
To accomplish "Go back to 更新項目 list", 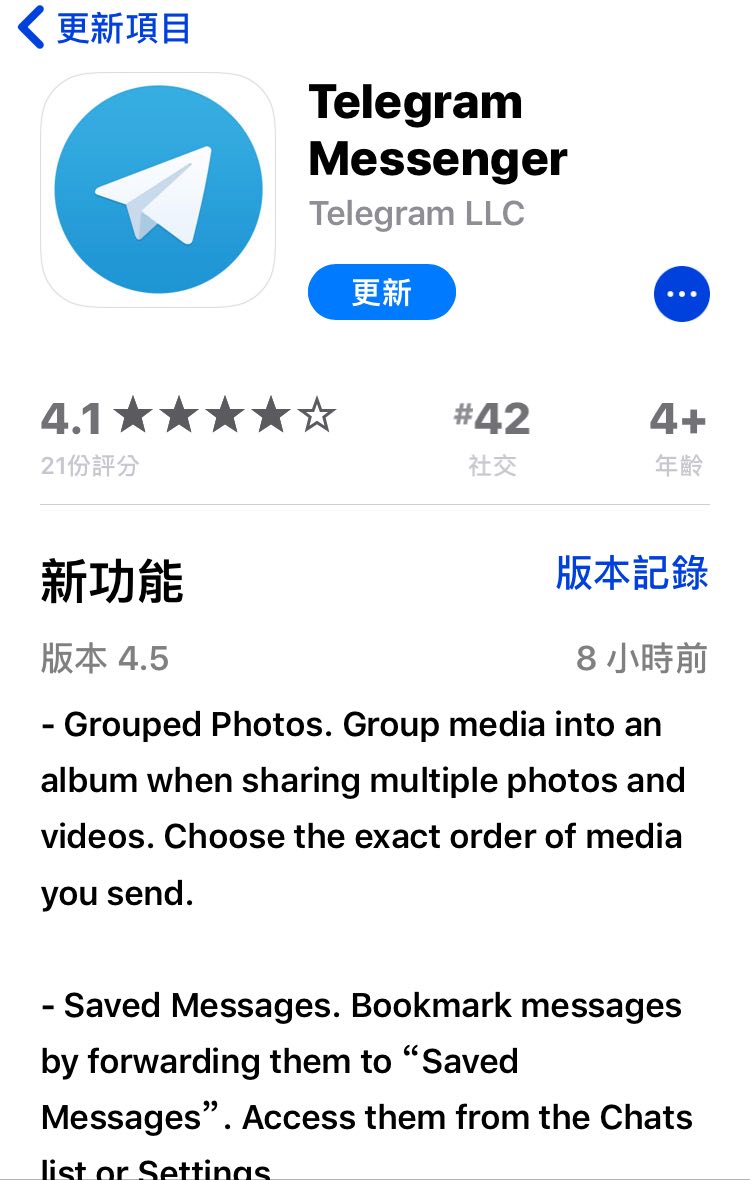I will 104,28.
